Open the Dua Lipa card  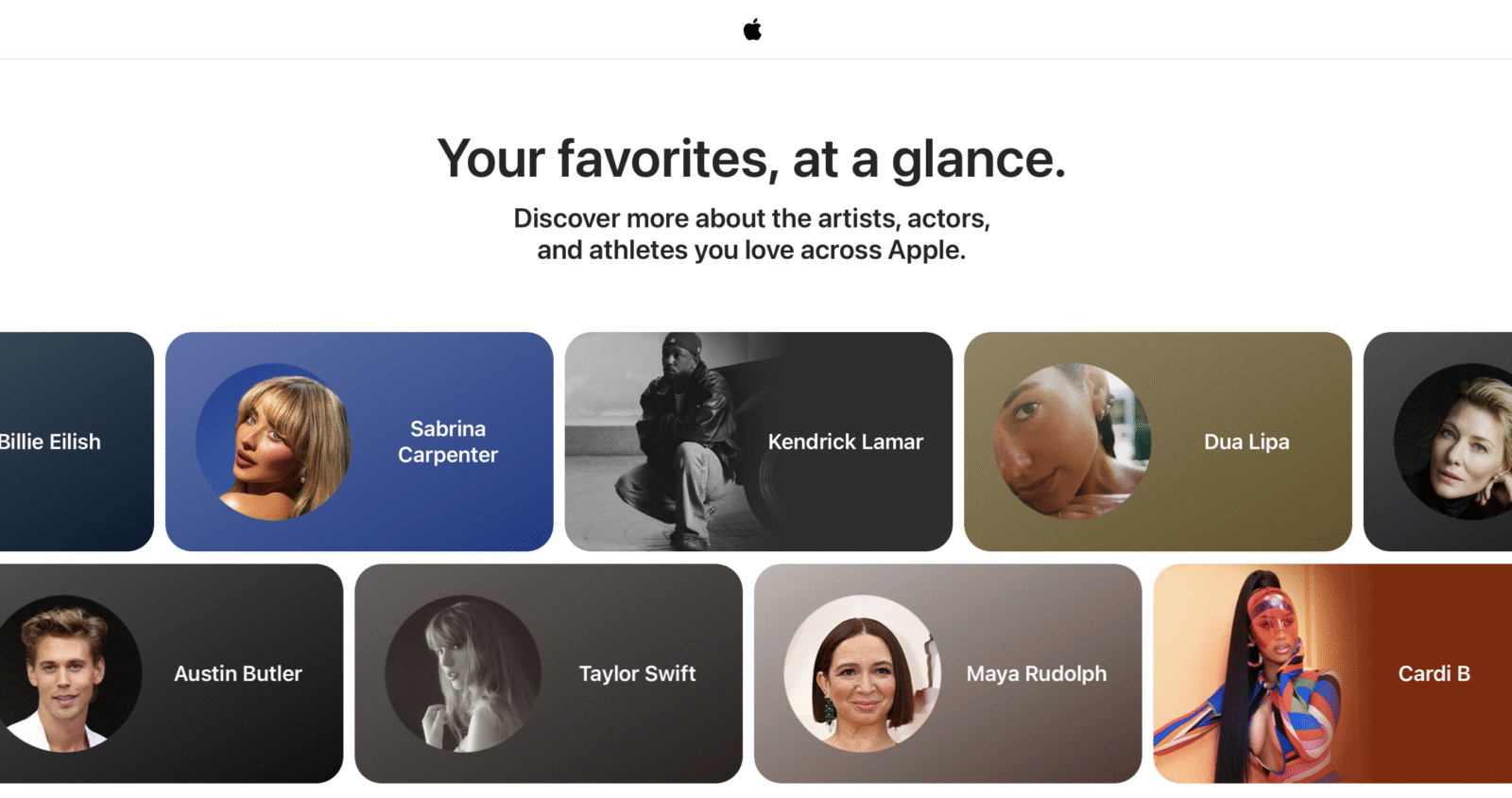point(1158,442)
